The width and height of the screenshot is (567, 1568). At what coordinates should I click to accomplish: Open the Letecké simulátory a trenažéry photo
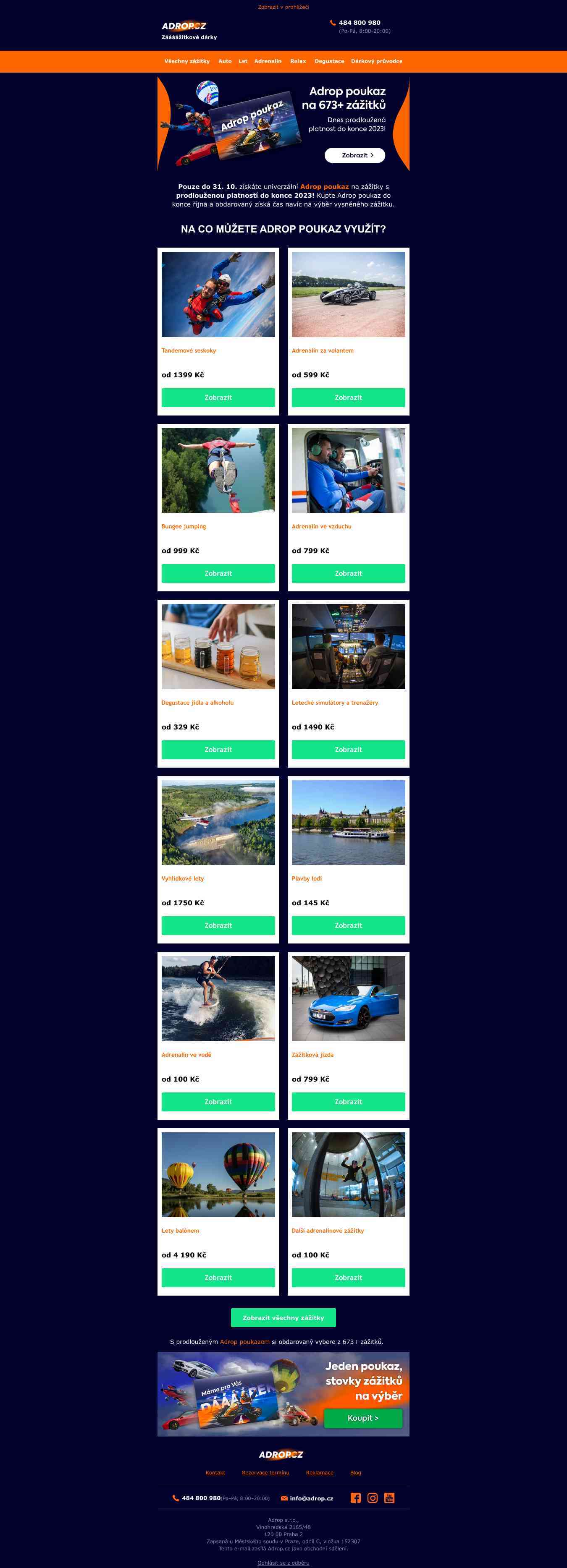(348, 646)
